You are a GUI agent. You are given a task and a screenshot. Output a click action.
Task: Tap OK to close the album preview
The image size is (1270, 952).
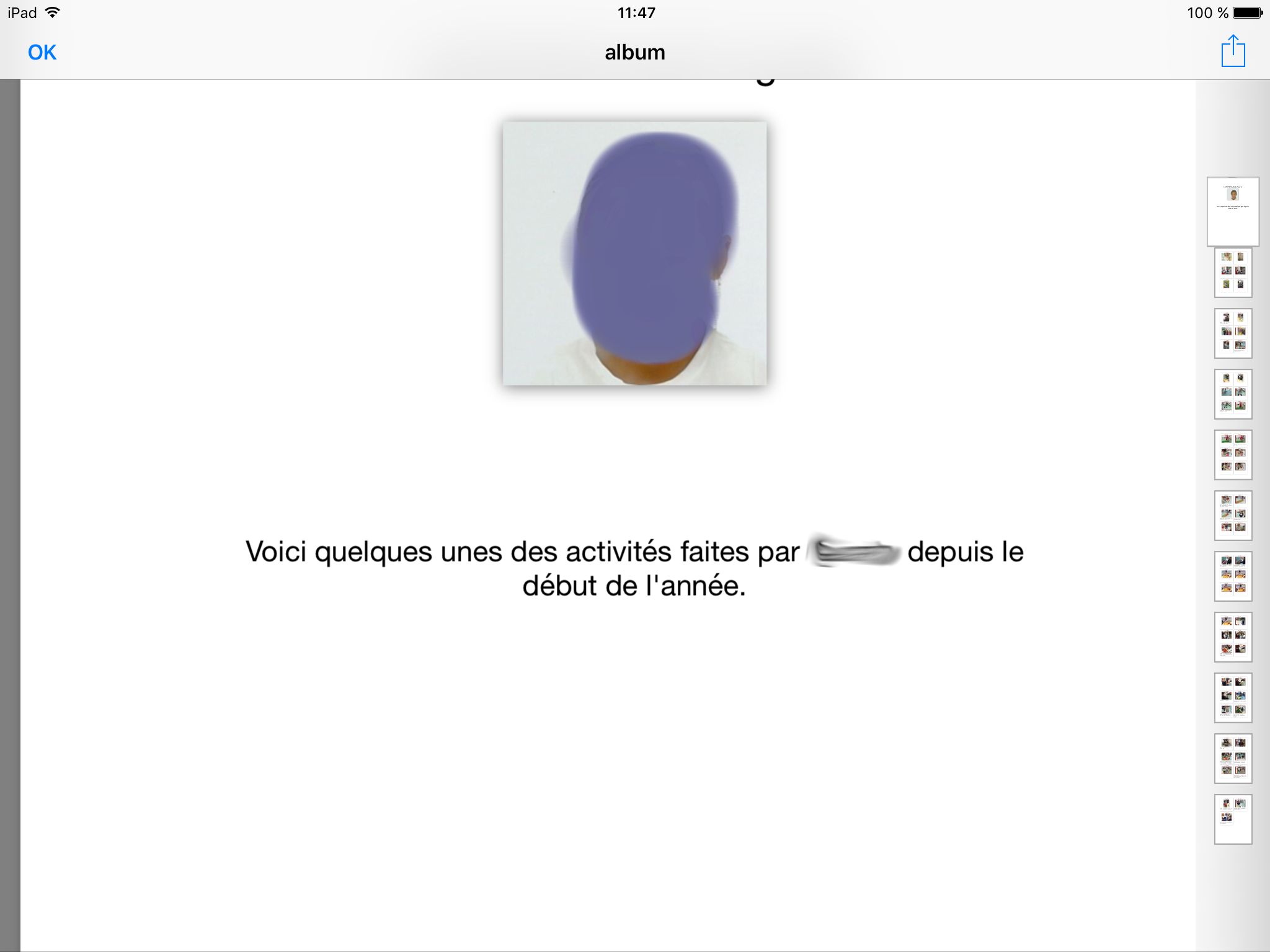(42, 53)
